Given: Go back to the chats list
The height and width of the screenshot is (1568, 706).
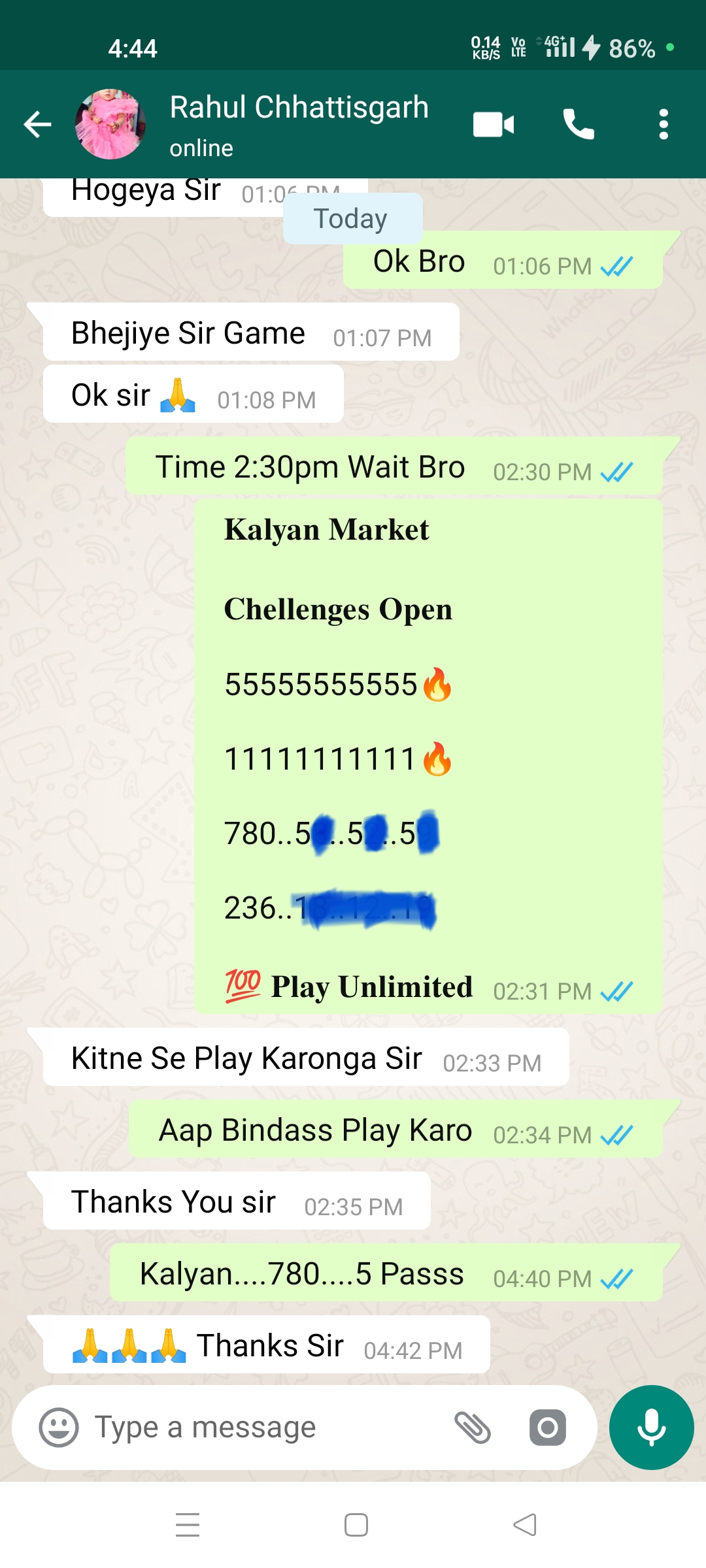Looking at the screenshot, I should tap(37, 124).
